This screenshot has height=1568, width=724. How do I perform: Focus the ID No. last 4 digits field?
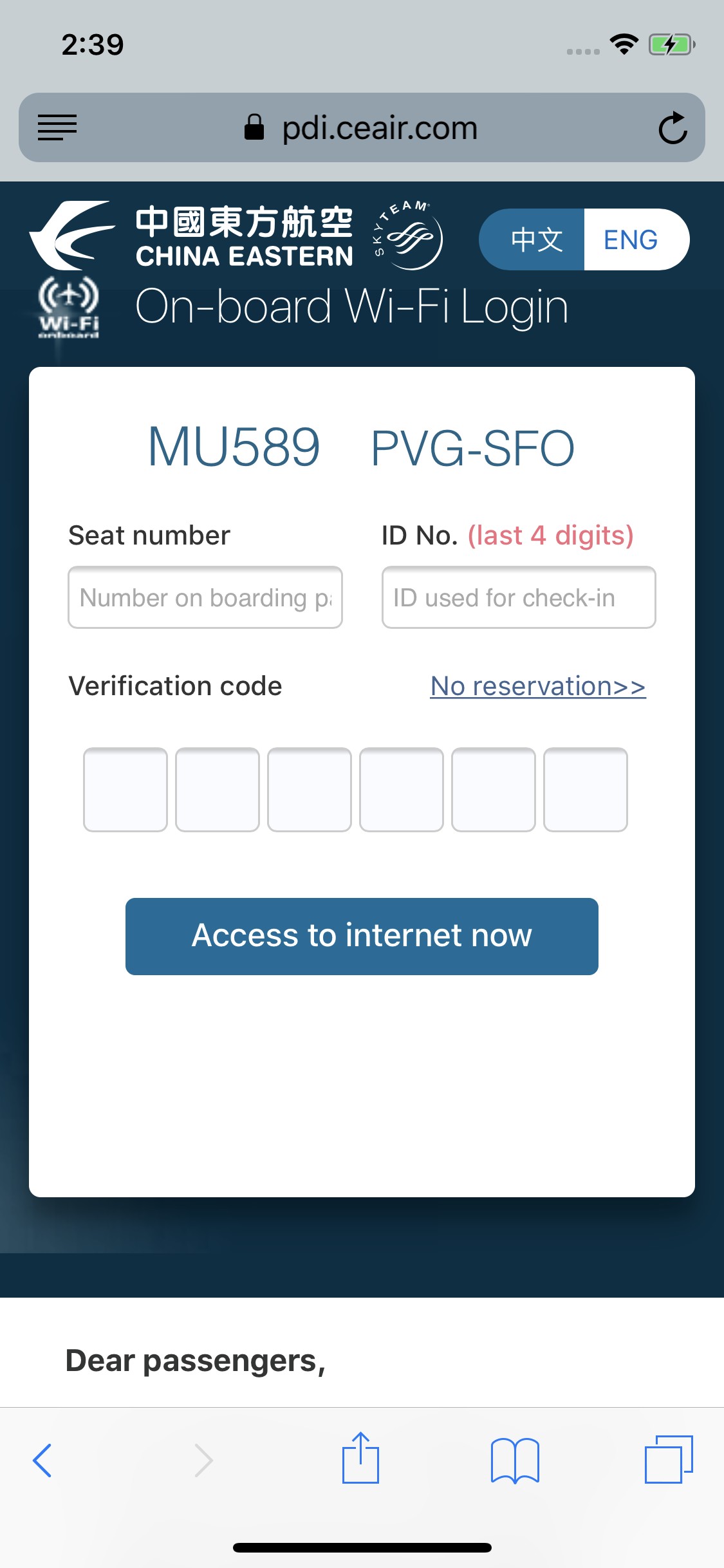[x=519, y=597]
